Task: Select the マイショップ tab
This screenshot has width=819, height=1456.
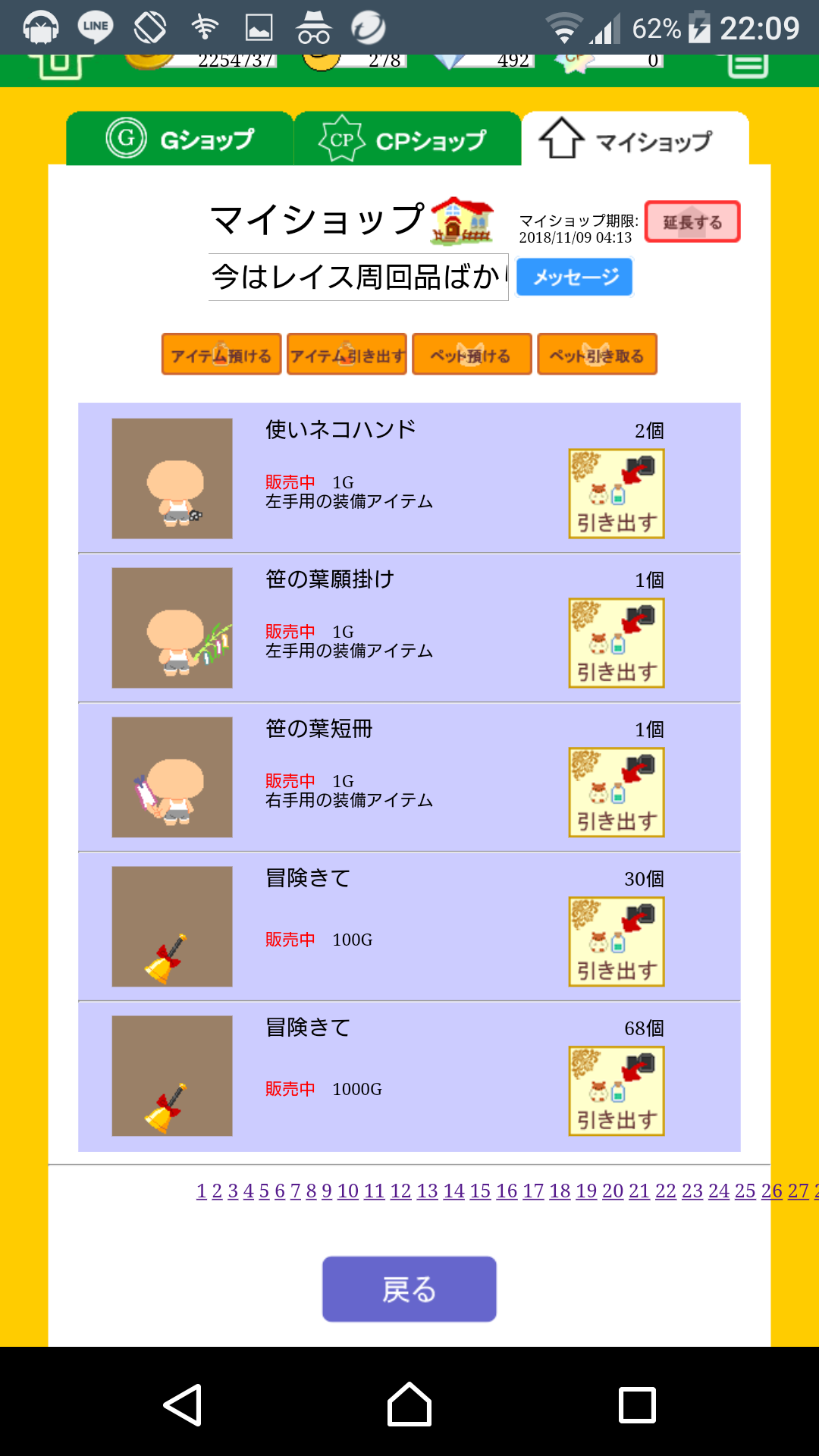Action: (x=635, y=140)
